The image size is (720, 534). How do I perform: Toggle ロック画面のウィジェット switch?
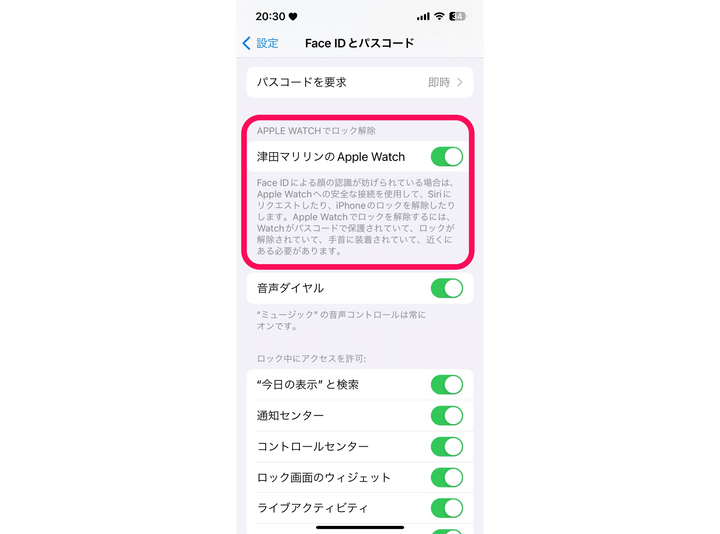click(x=446, y=477)
